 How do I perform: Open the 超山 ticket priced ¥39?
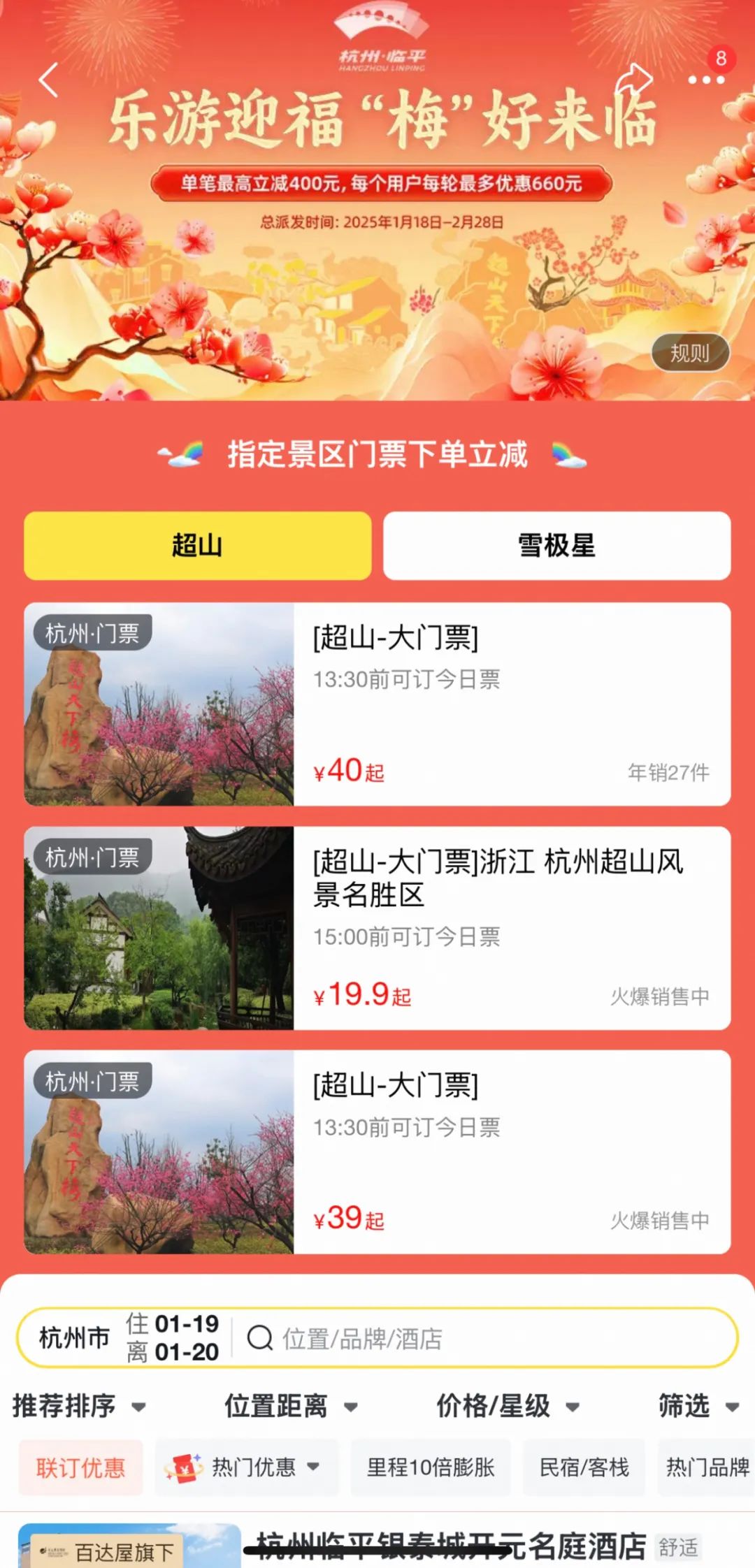pos(377,1152)
